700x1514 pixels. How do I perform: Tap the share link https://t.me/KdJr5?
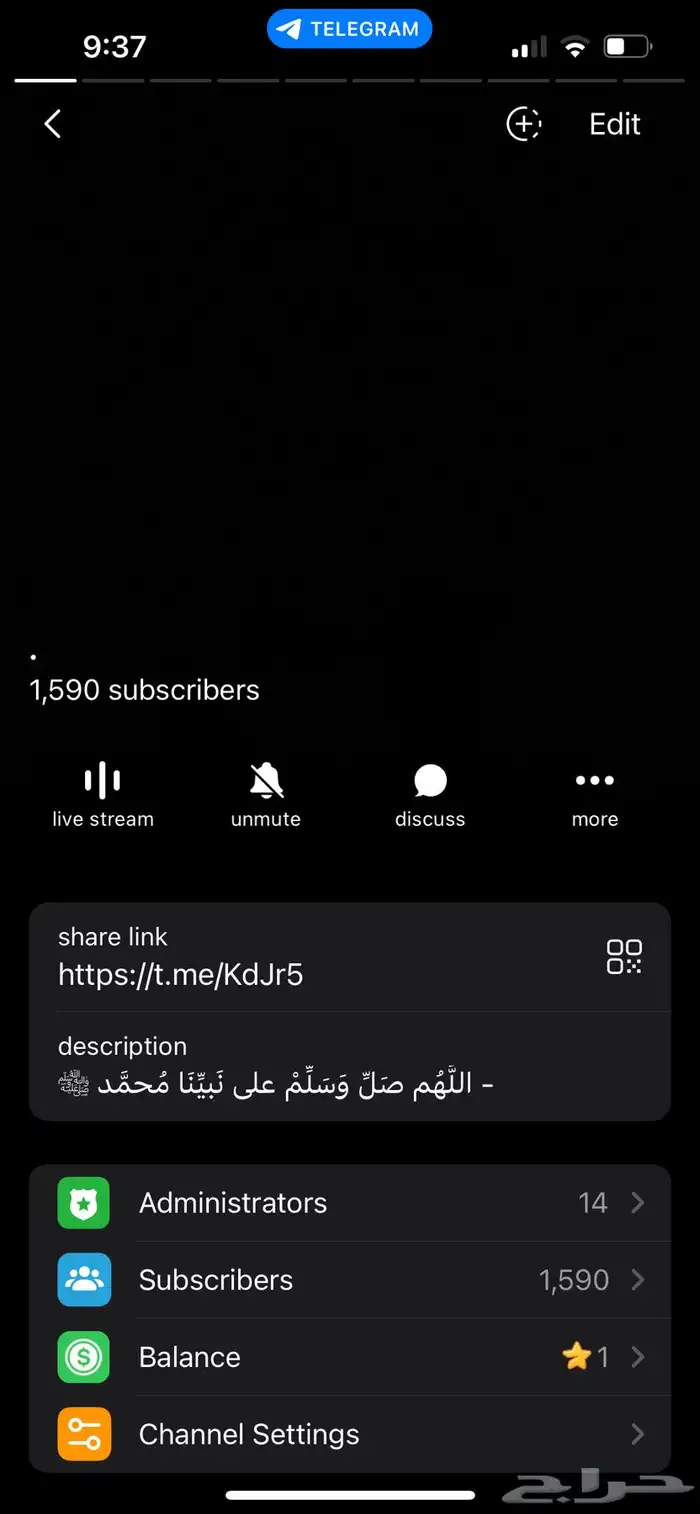(x=180, y=974)
